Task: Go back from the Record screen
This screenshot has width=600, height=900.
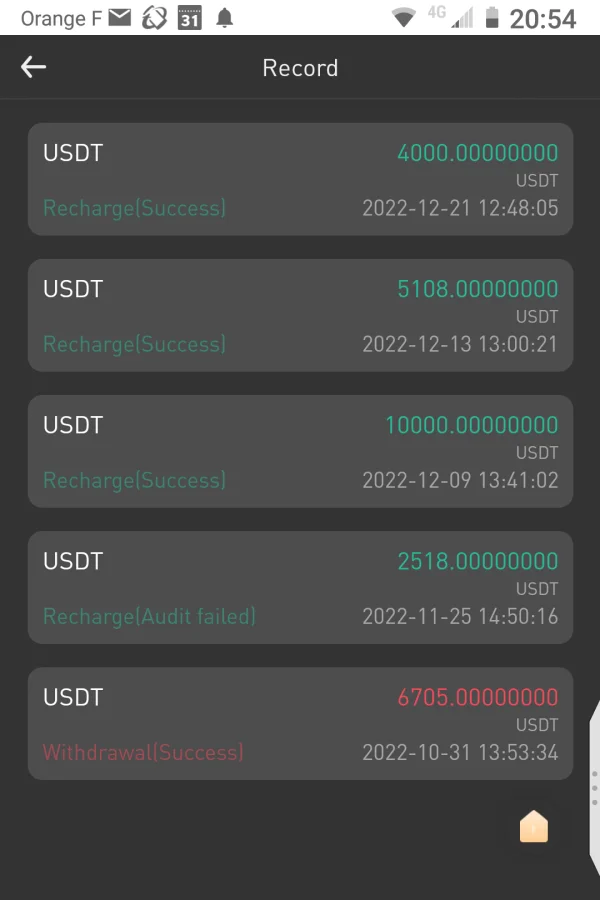Action: click(x=33, y=67)
